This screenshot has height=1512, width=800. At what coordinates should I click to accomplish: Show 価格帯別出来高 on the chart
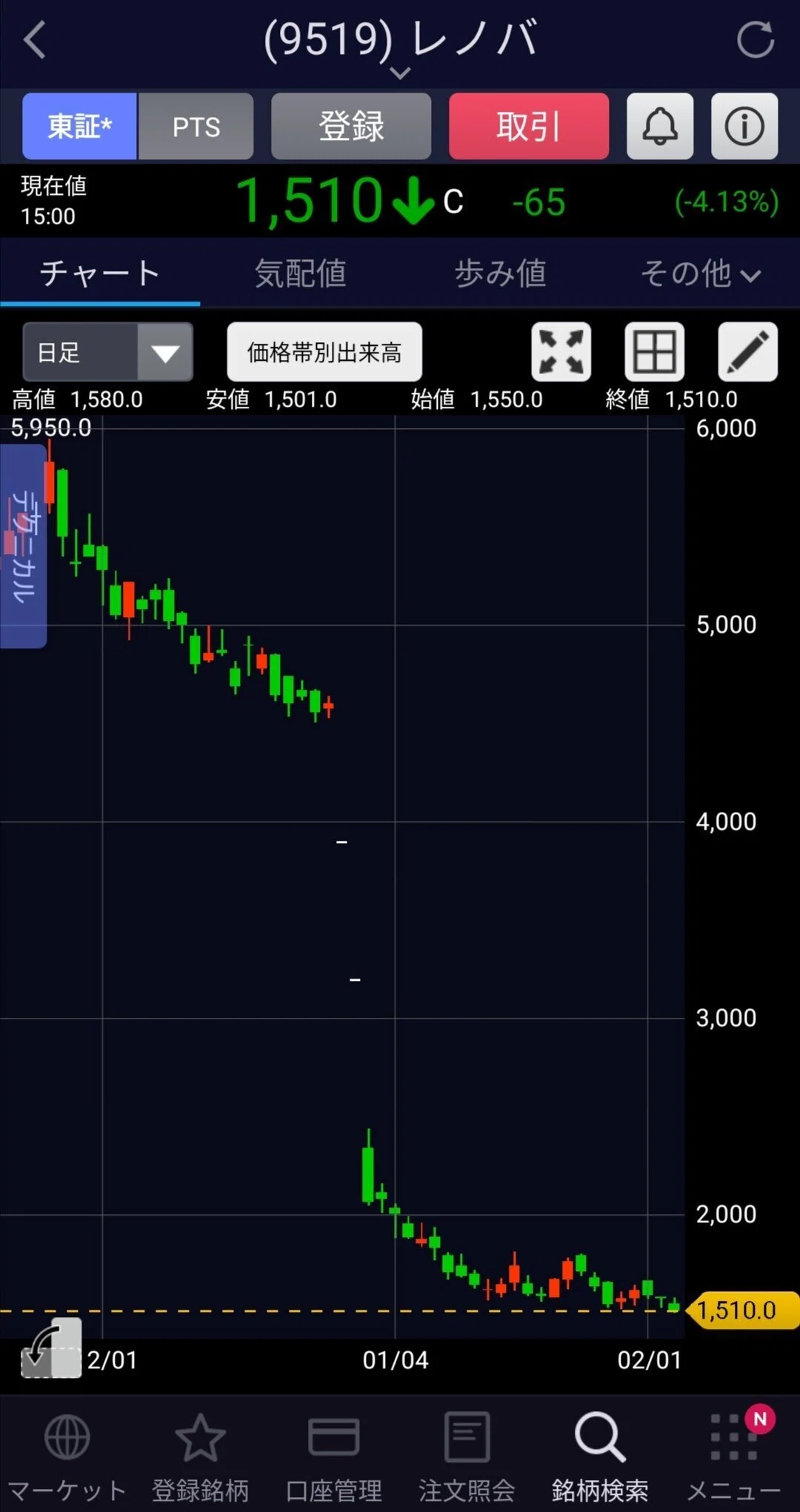pyautogui.click(x=324, y=352)
